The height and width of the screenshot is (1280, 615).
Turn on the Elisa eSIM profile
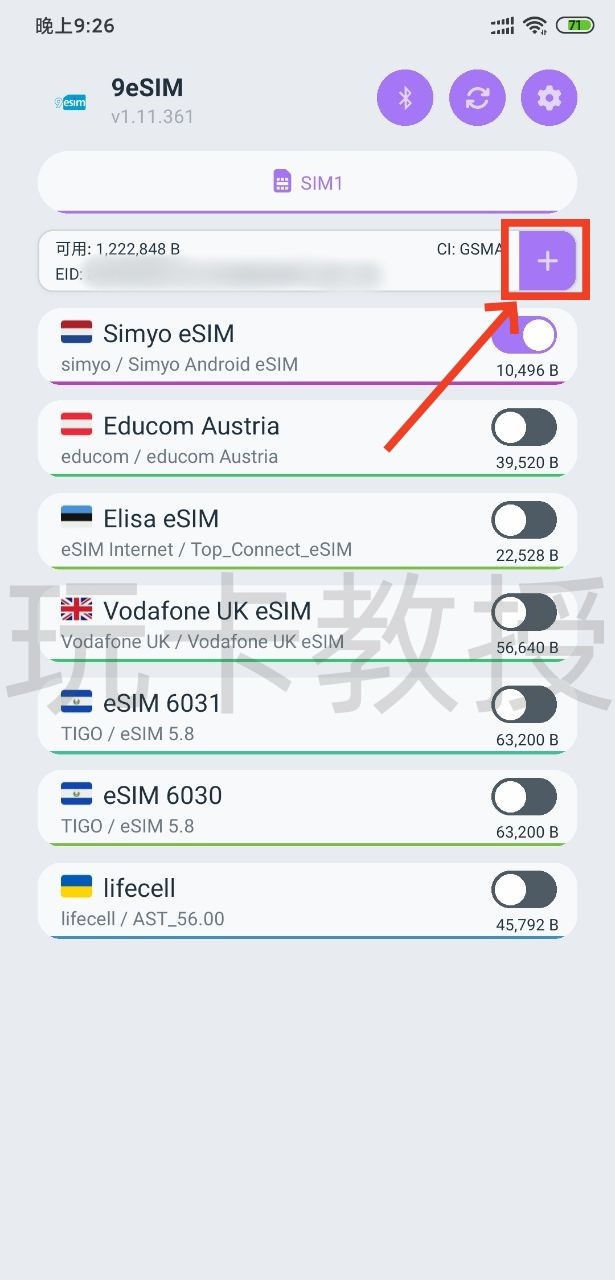pyautogui.click(x=524, y=520)
